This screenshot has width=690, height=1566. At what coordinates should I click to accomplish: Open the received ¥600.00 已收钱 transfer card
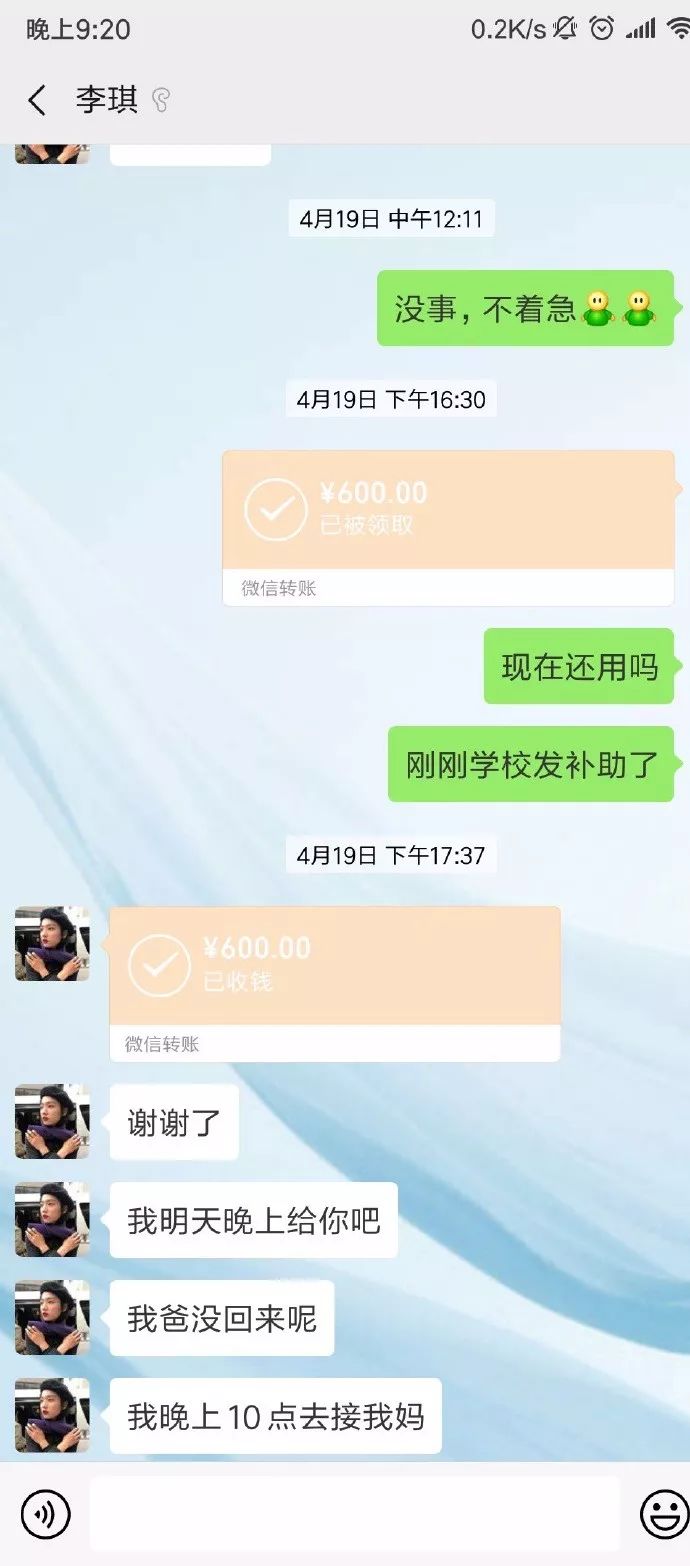(x=335, y=984)
